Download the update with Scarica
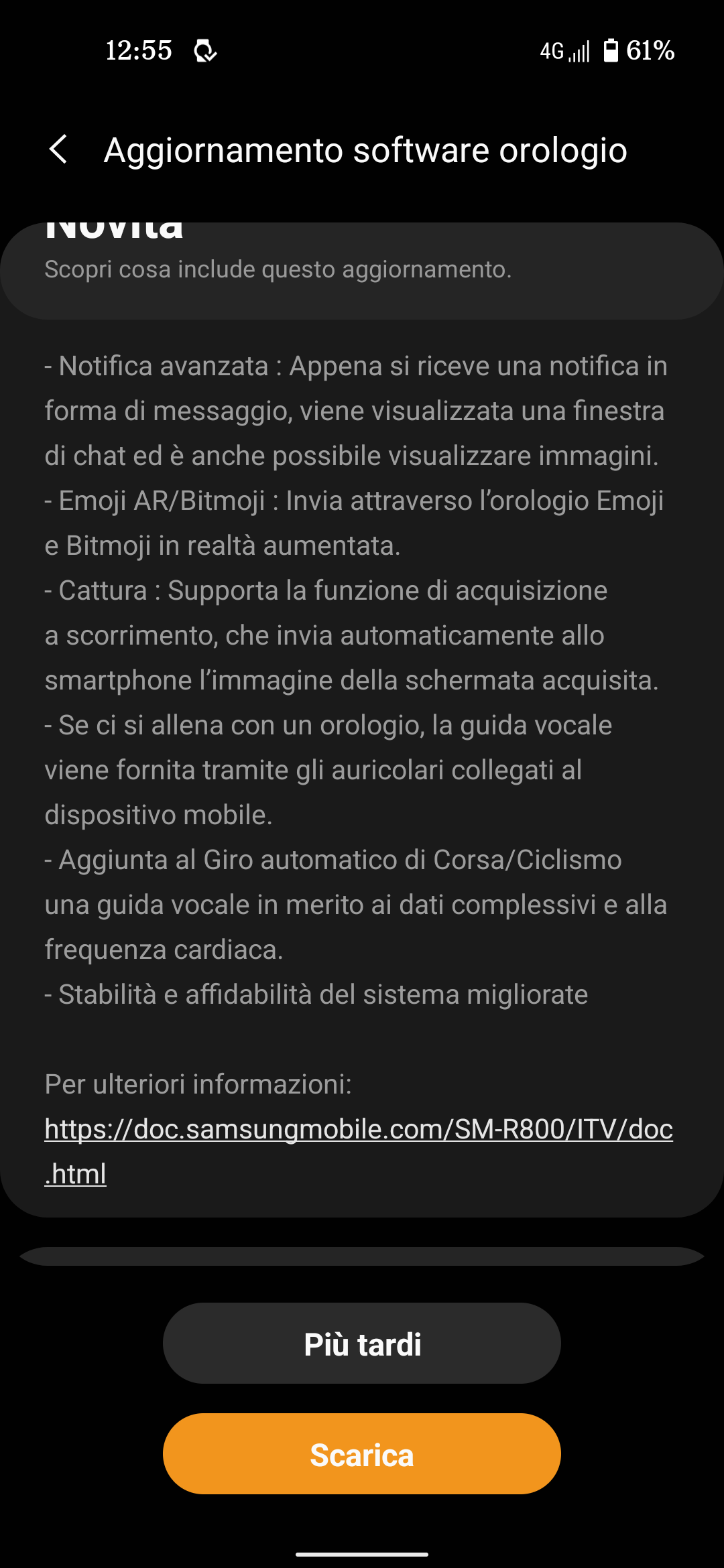This screenshot has width=724, height=1568. (x=362, y=1454)
